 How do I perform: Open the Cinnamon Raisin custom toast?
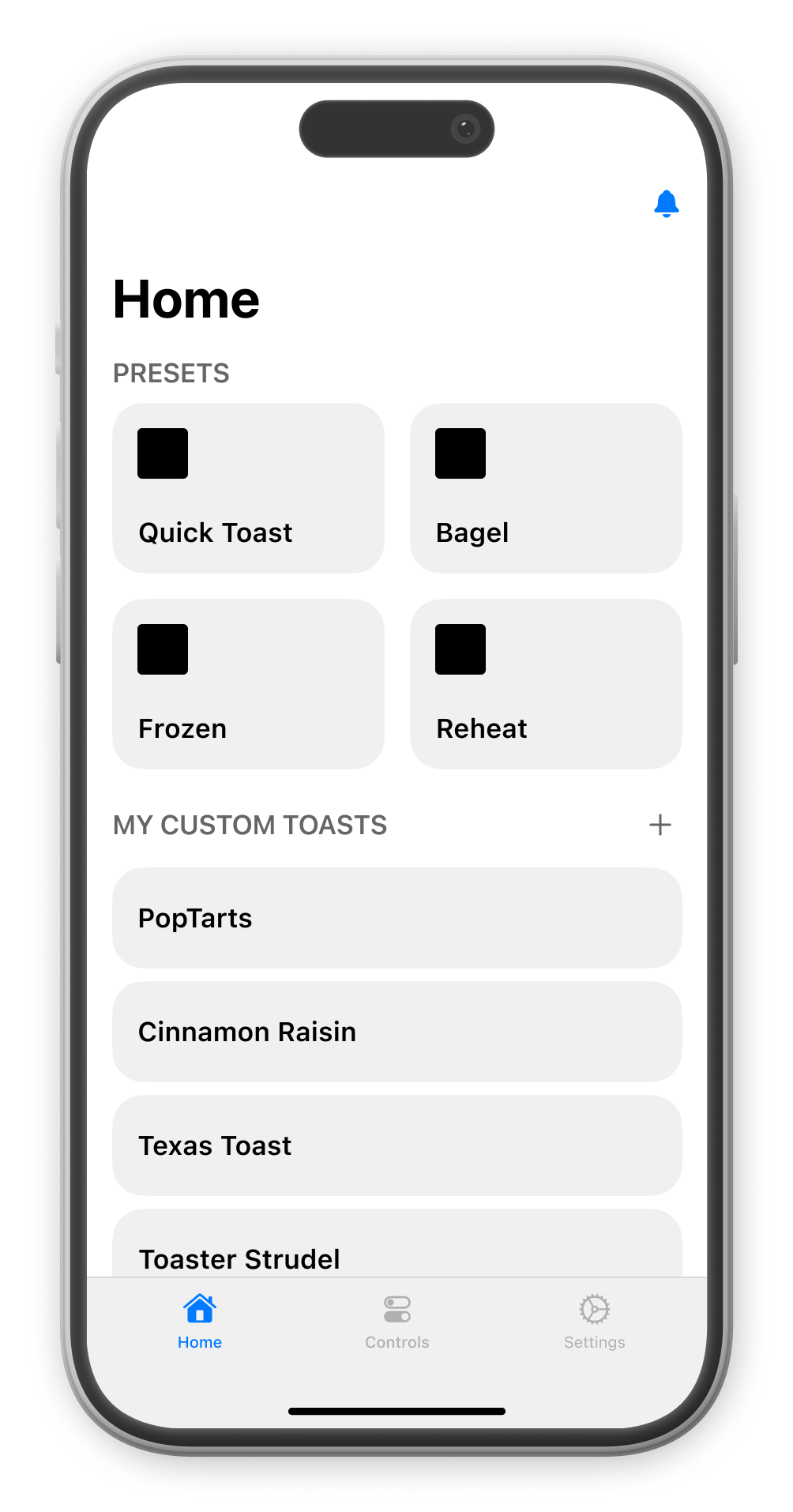396,1032
